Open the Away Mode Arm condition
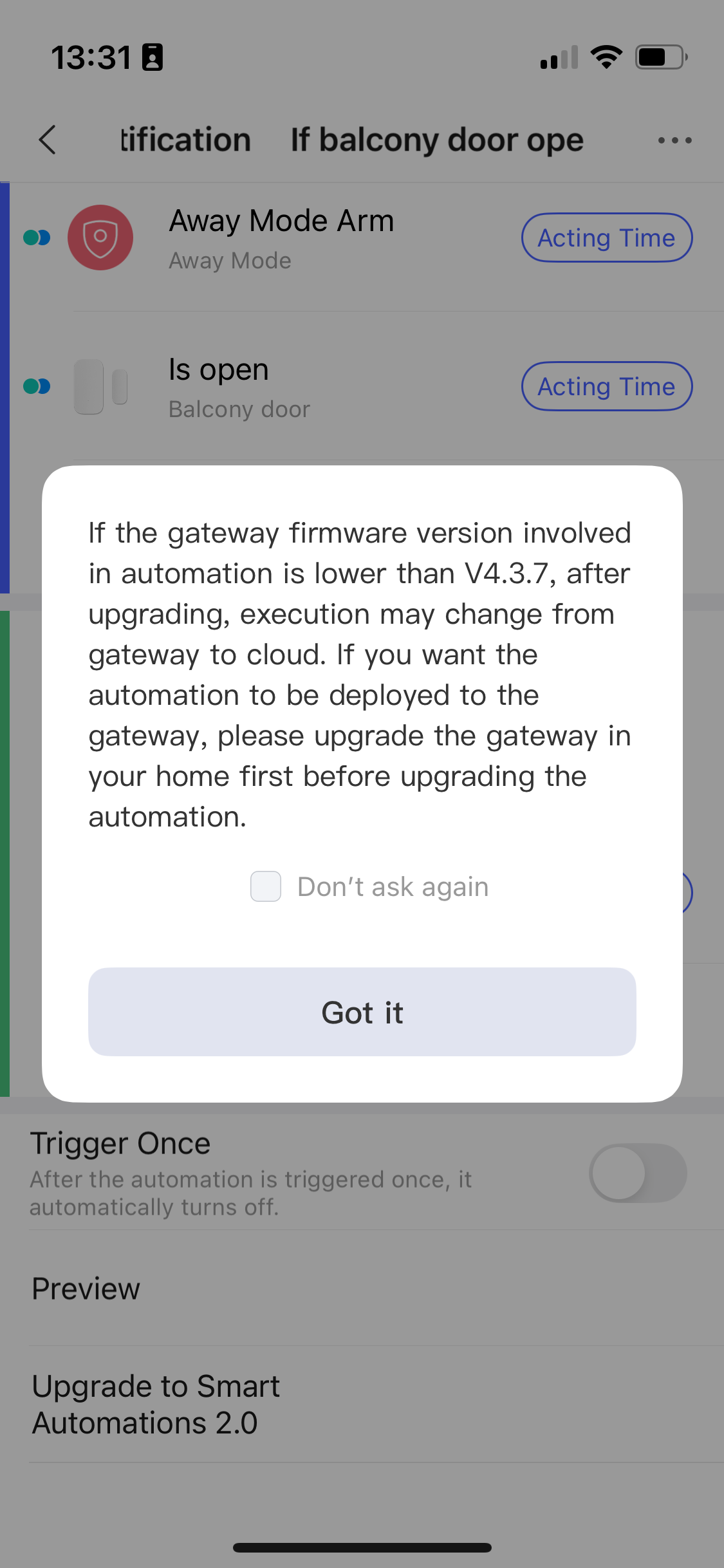The height and width of the screenshot is (1568, 724). tap(281, 238)
